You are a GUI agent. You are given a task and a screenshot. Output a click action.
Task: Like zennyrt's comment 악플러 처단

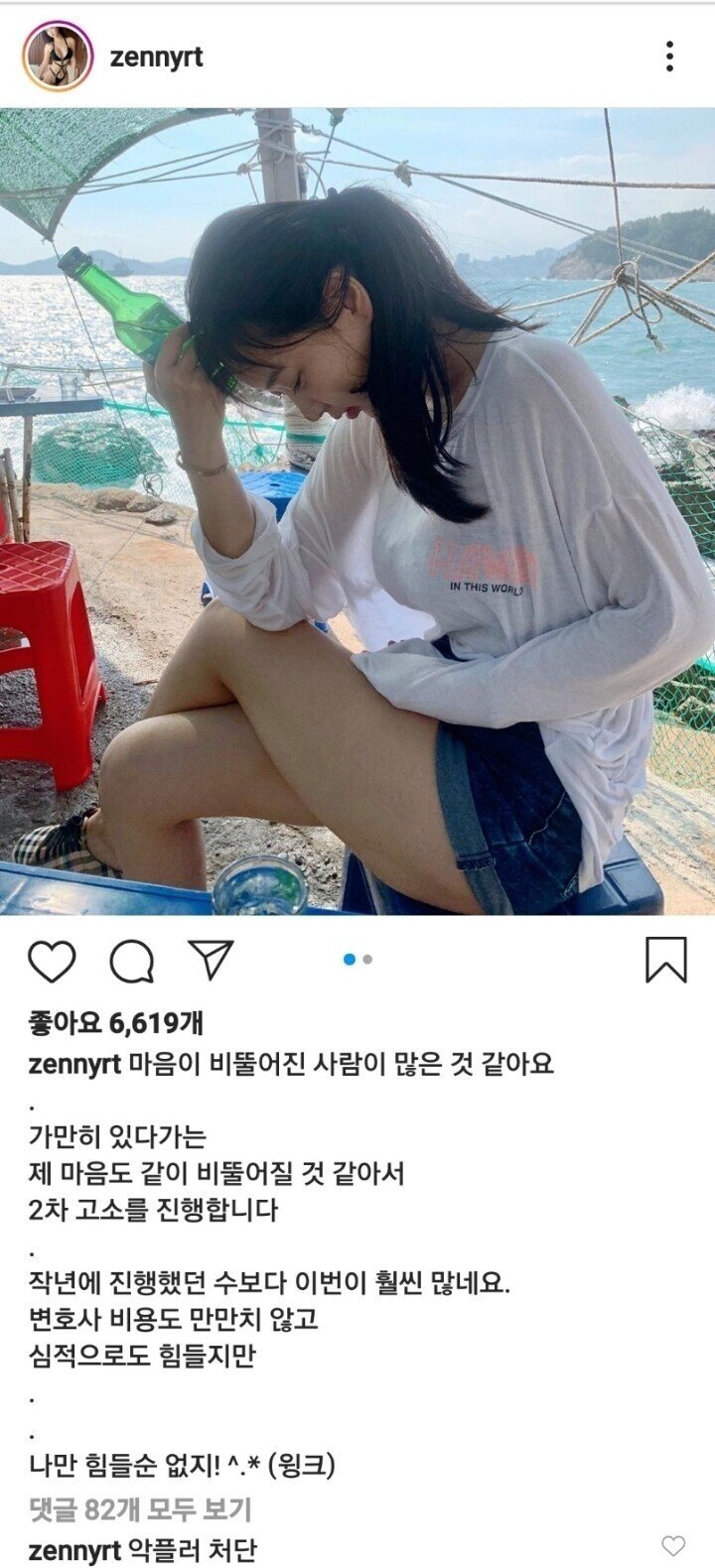(673, 1545)
